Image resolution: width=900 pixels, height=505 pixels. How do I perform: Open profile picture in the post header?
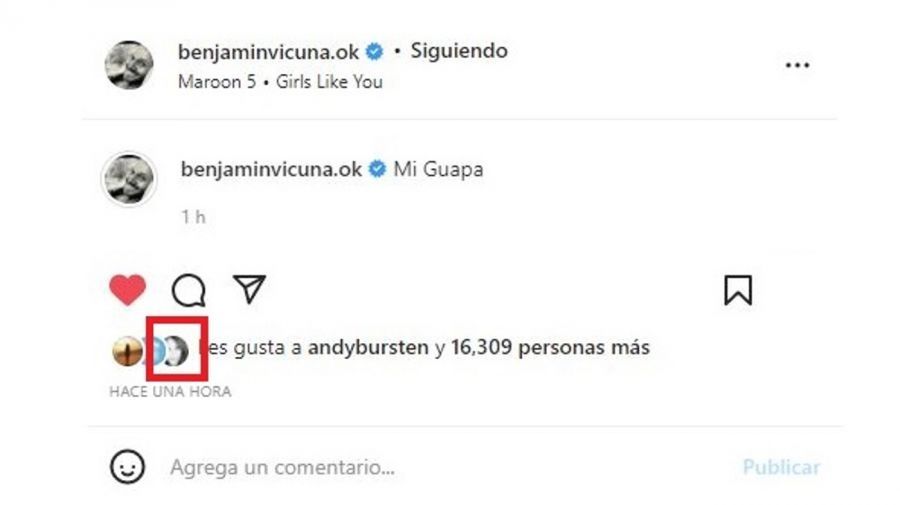click(129, 65)
